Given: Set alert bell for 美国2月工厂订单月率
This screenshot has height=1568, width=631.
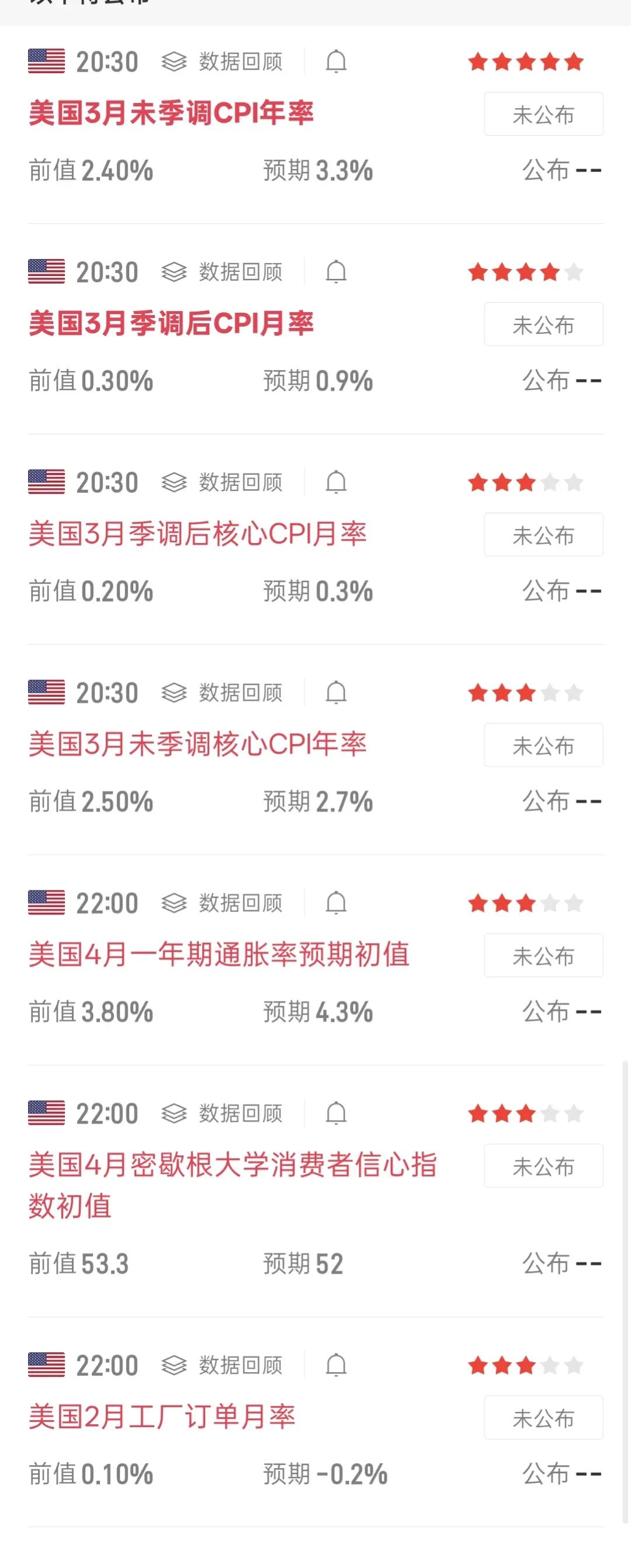Looking at the screenshot, I should coord(336,1365).
